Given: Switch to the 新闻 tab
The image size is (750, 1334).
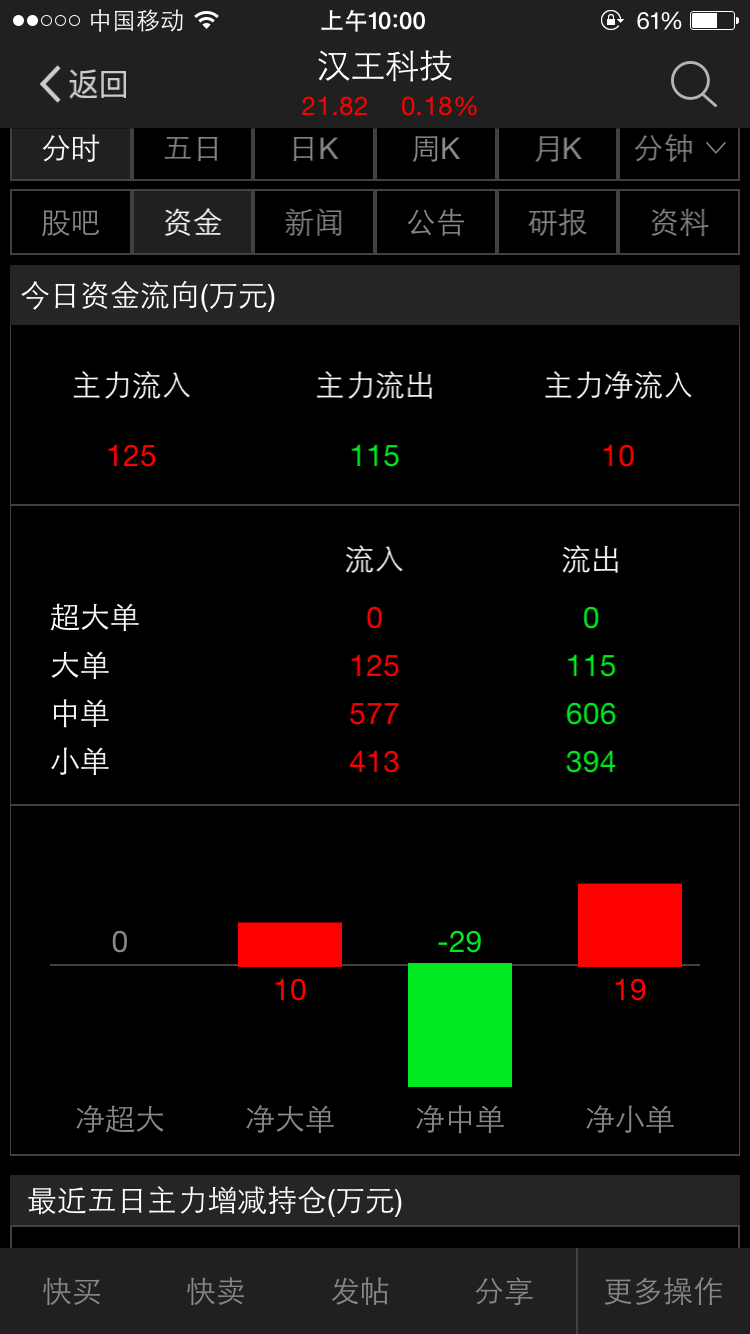Looking at the screenshot, I should click(x=314, y=222).
